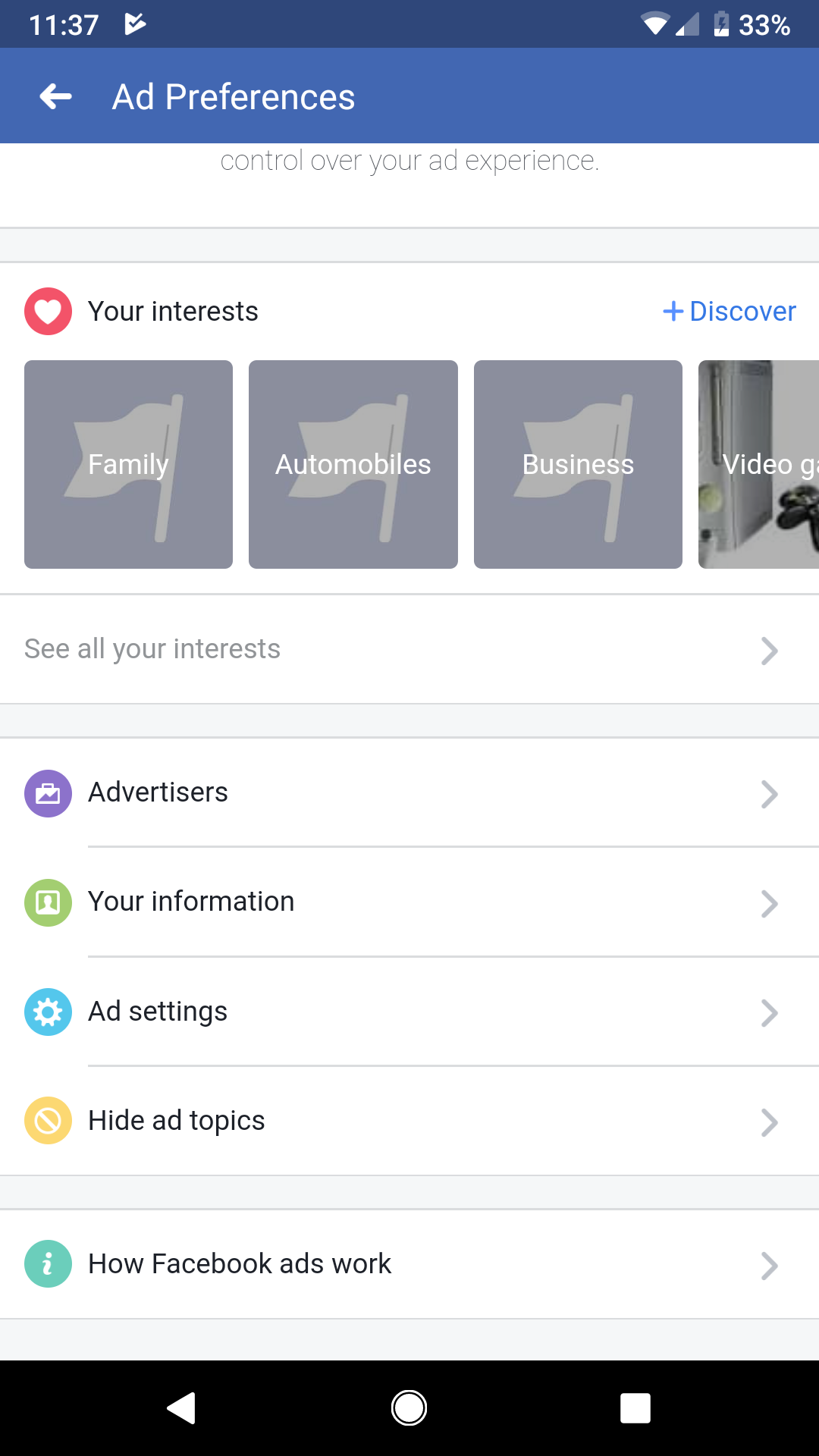This screenshot has width=819, height=1456.
Task: Go back from Ad Preferences
Action: coord(56,96)
